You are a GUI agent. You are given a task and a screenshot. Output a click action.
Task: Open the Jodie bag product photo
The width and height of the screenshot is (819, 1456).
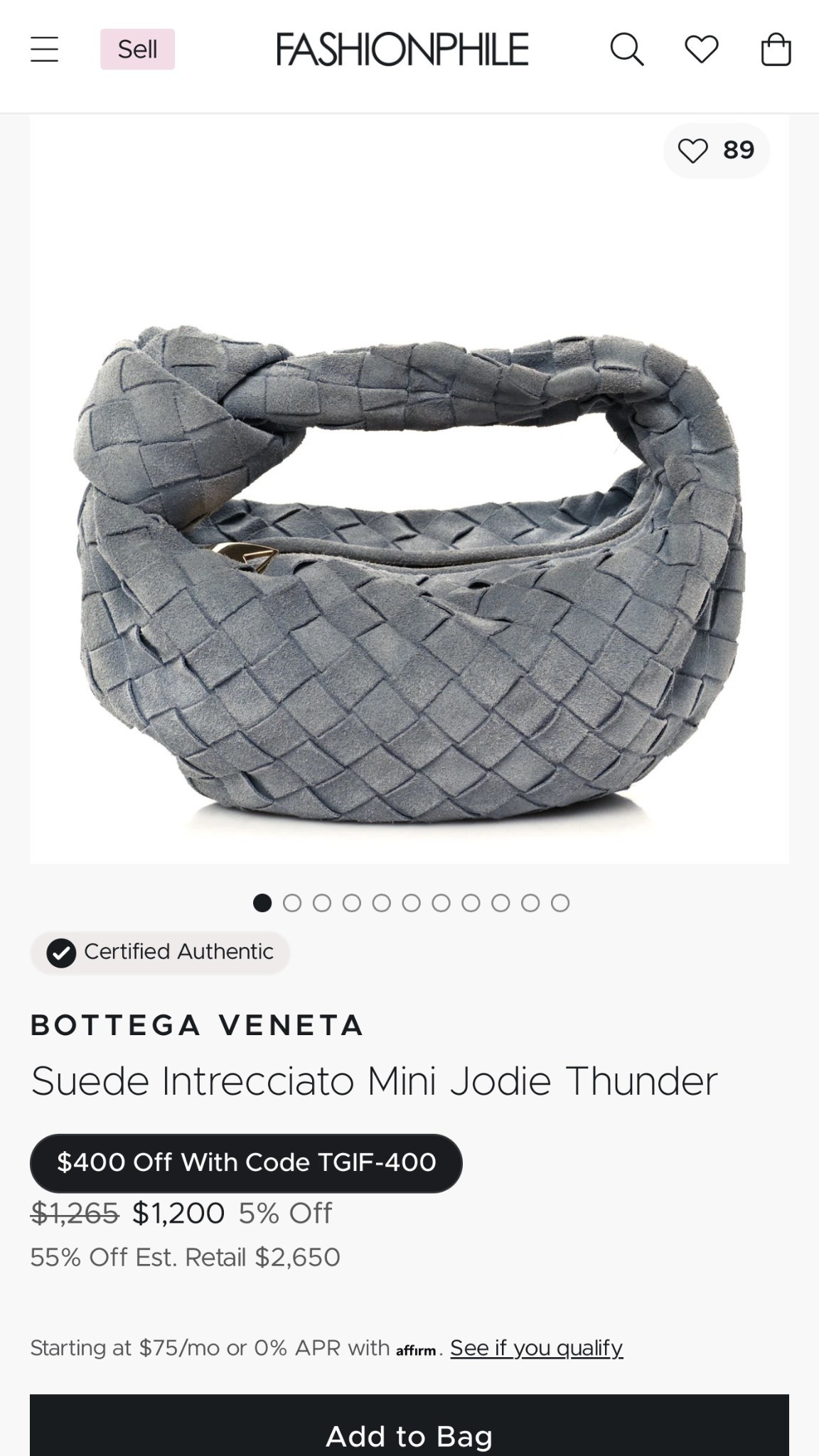click(409, 569)
